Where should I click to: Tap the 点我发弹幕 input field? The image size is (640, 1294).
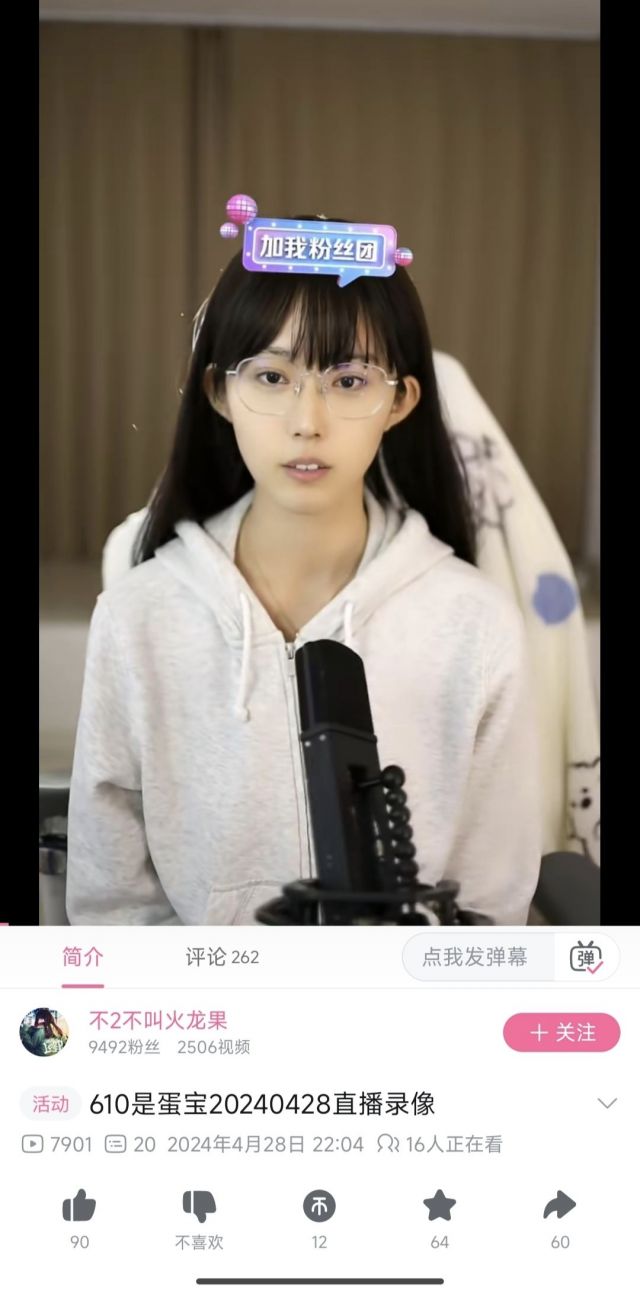(476, 957)
